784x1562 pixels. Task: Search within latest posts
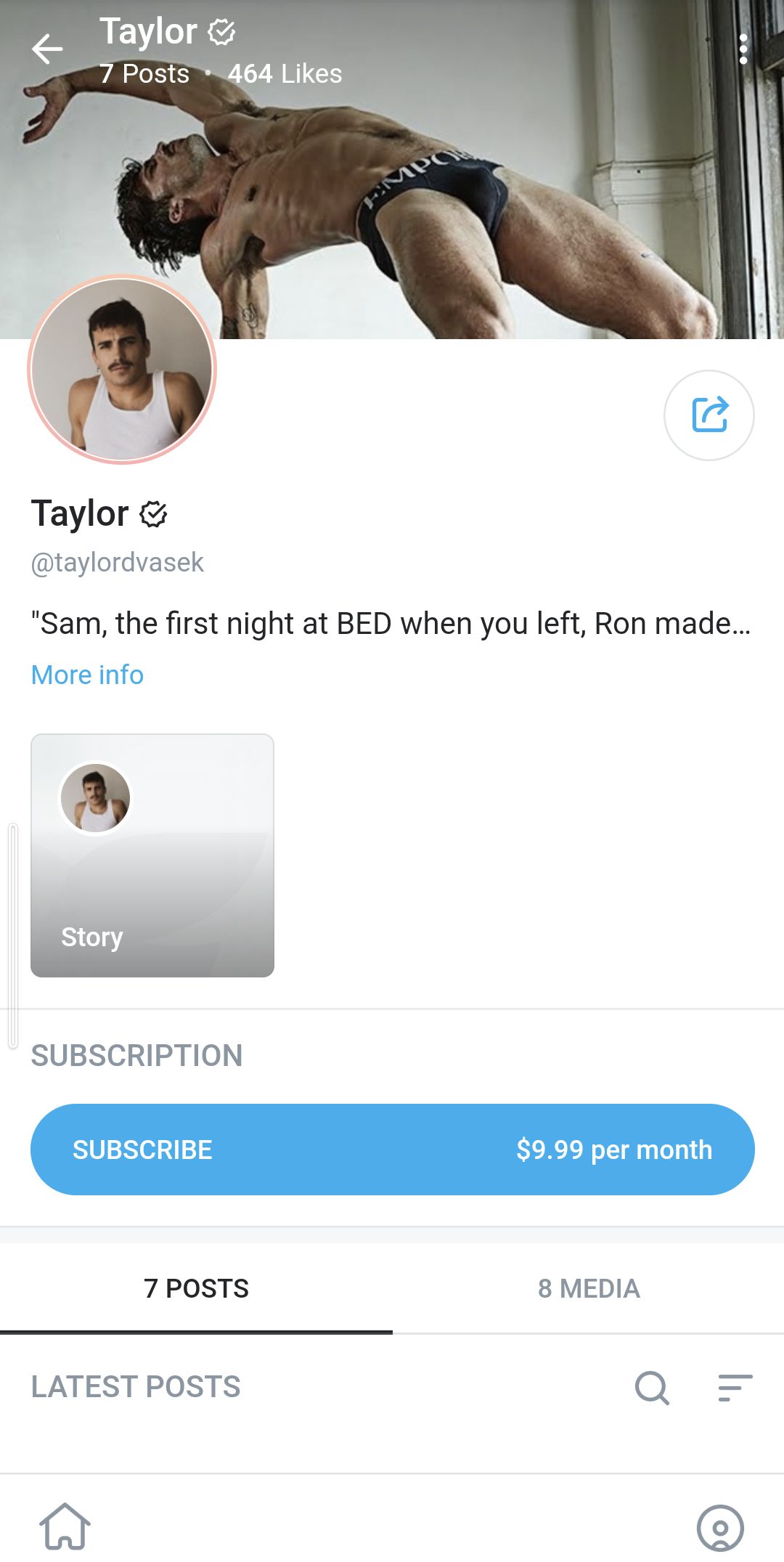pyautogui.click(x=651, y=1388)
